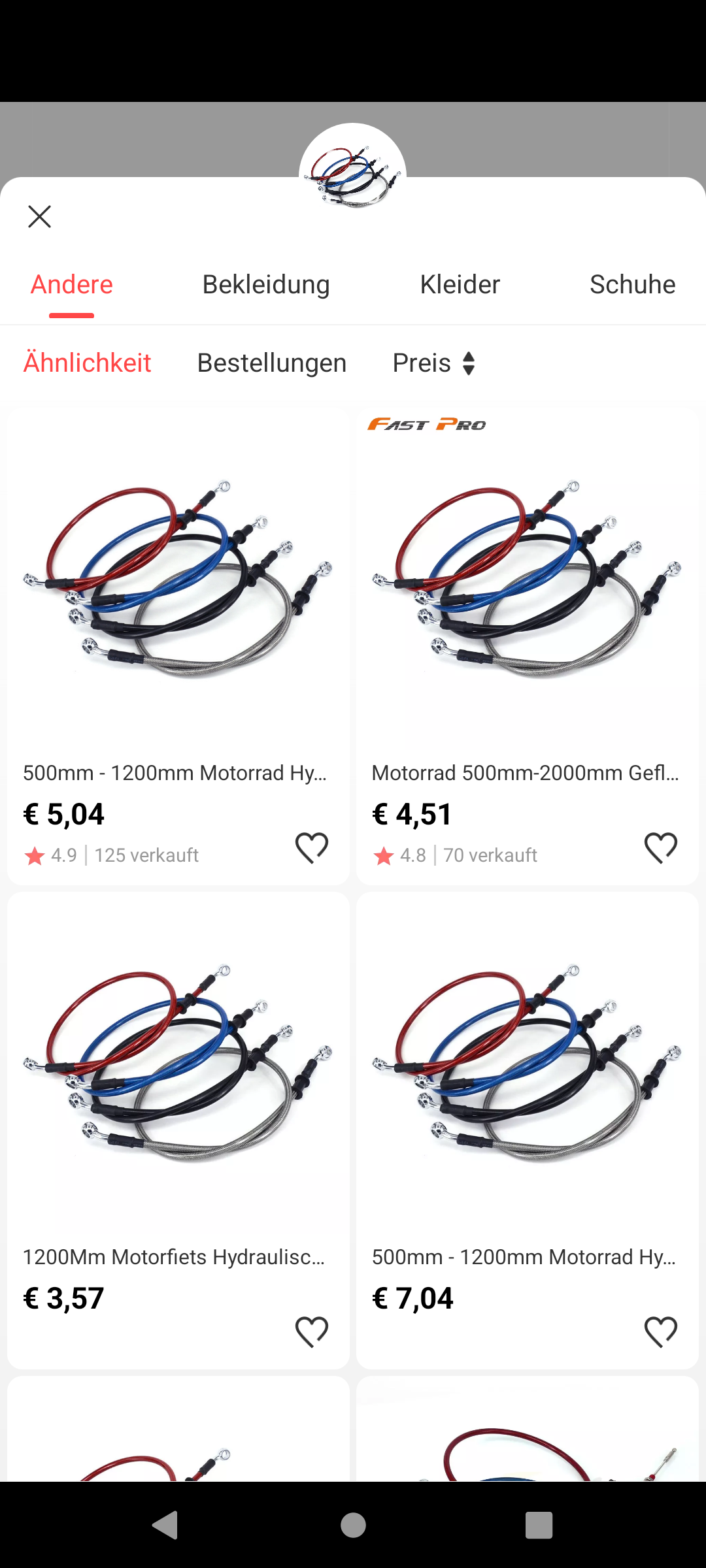Add the €5,04 item to wishlist
The image size is (706, 1568).
click(x=312, y=848)
